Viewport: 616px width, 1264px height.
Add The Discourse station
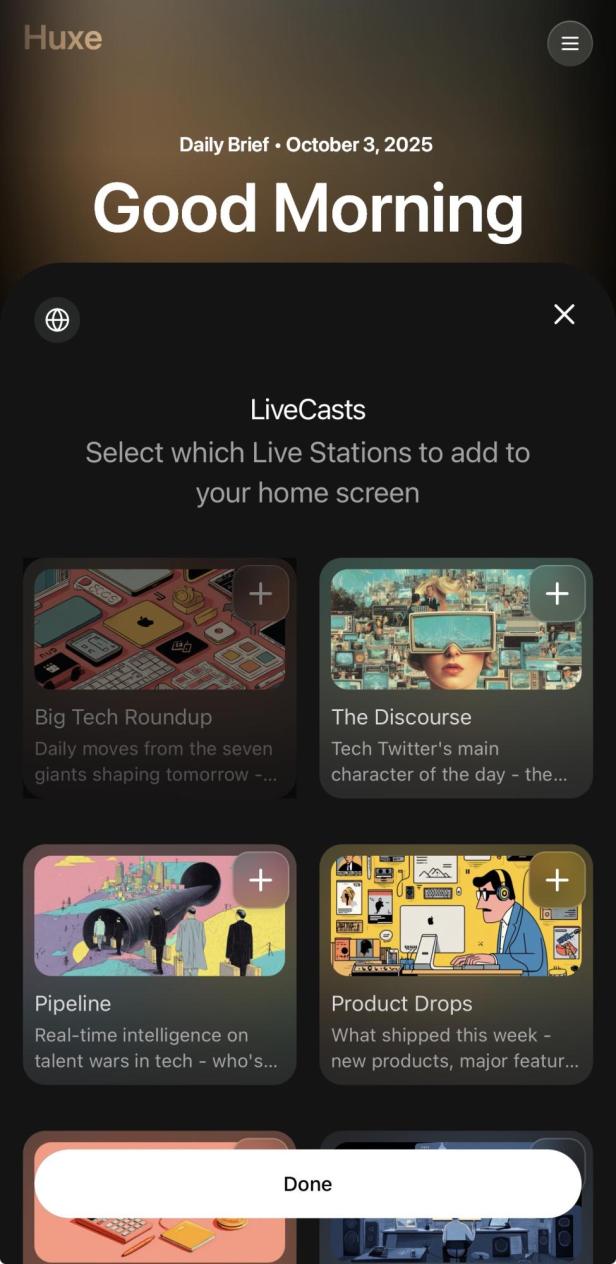557,593
